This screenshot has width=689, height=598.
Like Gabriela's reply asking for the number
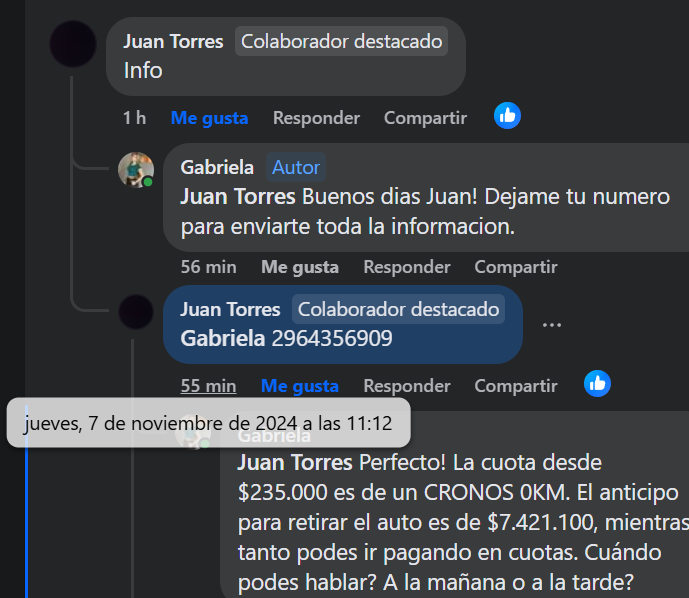click(299, 267)
